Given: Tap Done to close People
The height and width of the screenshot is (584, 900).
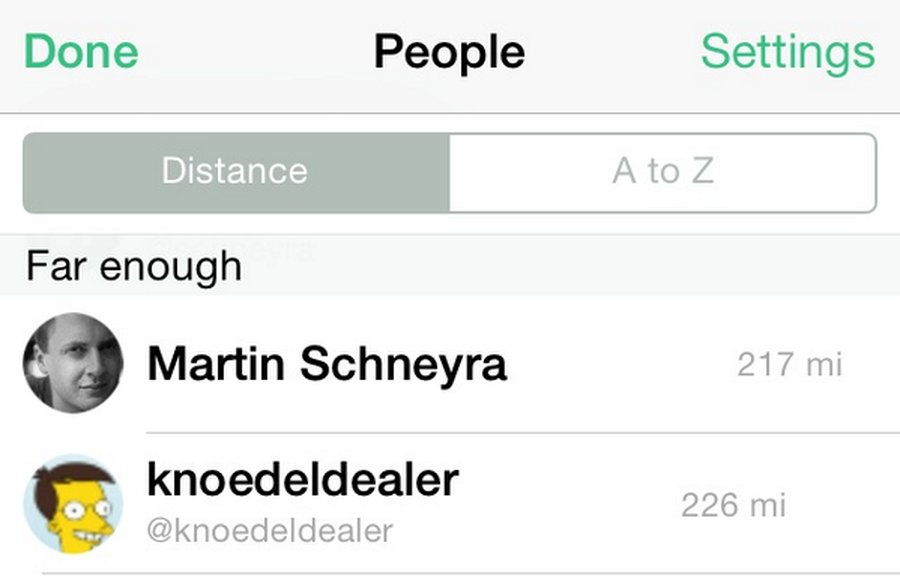Looking at the screenshot, I should tap(81, 52).
